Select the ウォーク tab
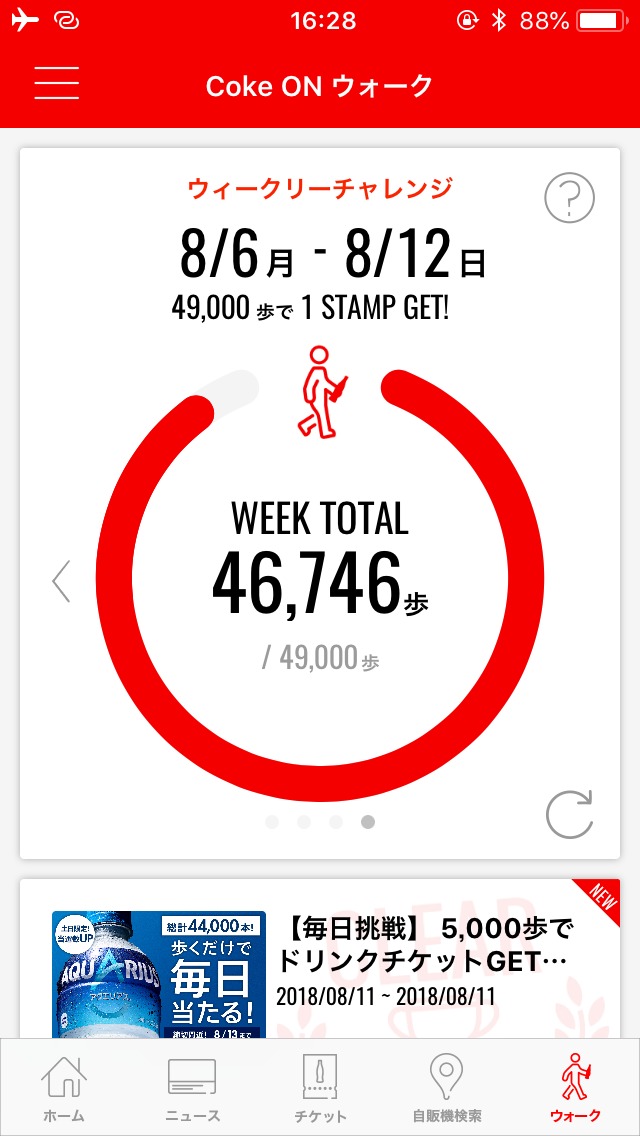Screen dimensions: 640x1136 pyautogui.click(x=576, y=1088)
